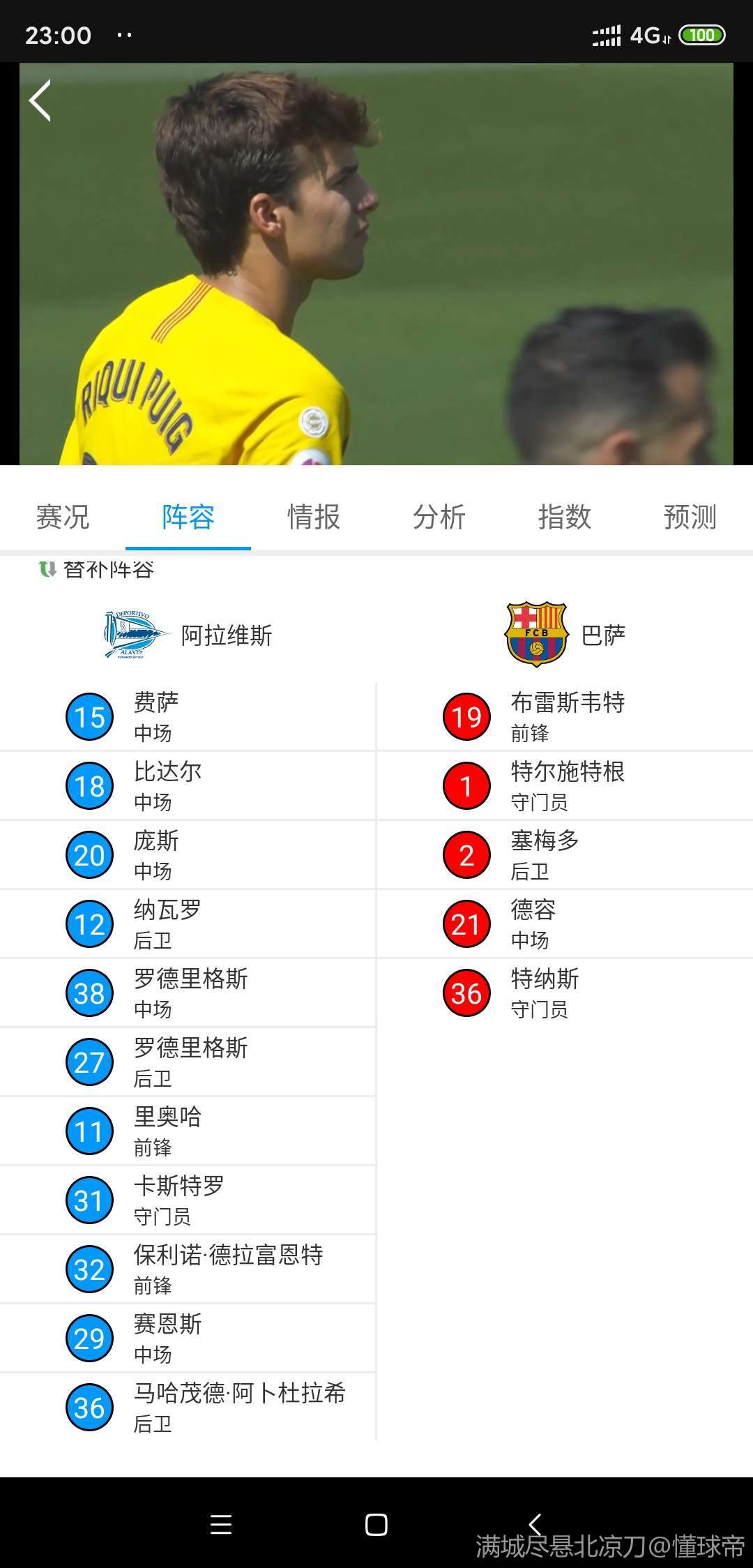Tap the system home button
This screenshot has width=753, height=1568.
point(376,1525)
